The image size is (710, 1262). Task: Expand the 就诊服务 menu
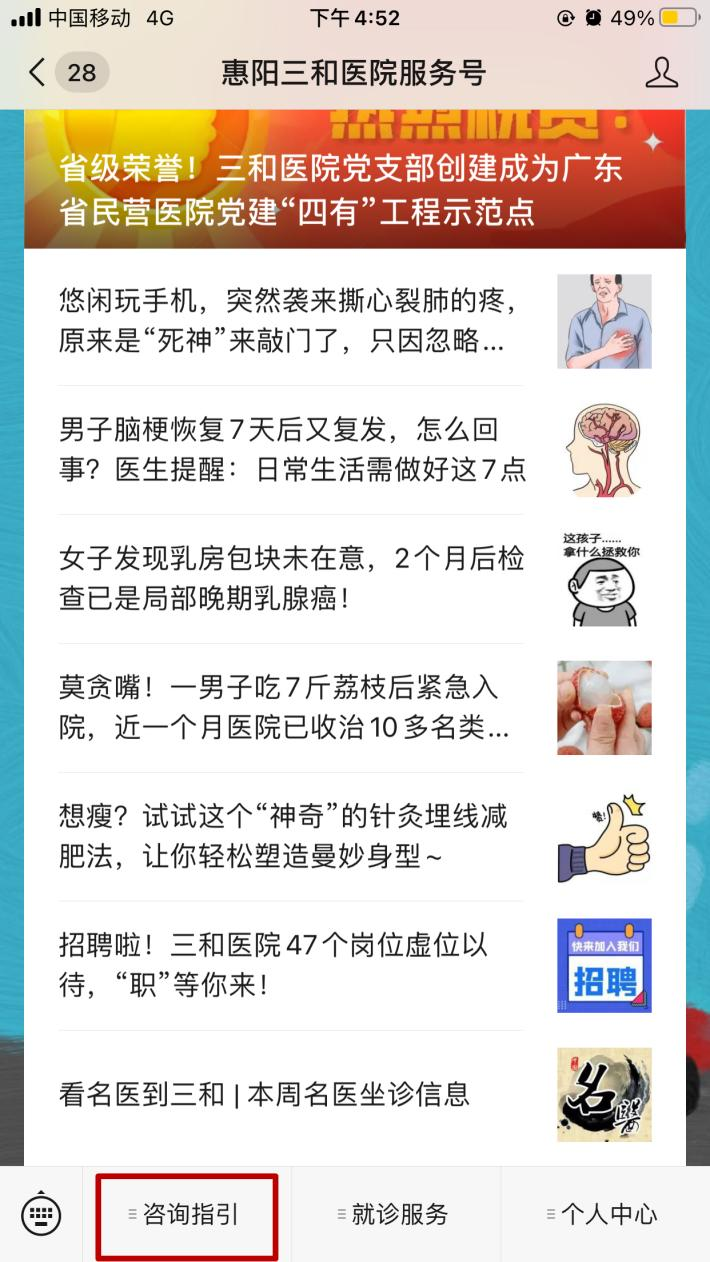coord(396,1215)
